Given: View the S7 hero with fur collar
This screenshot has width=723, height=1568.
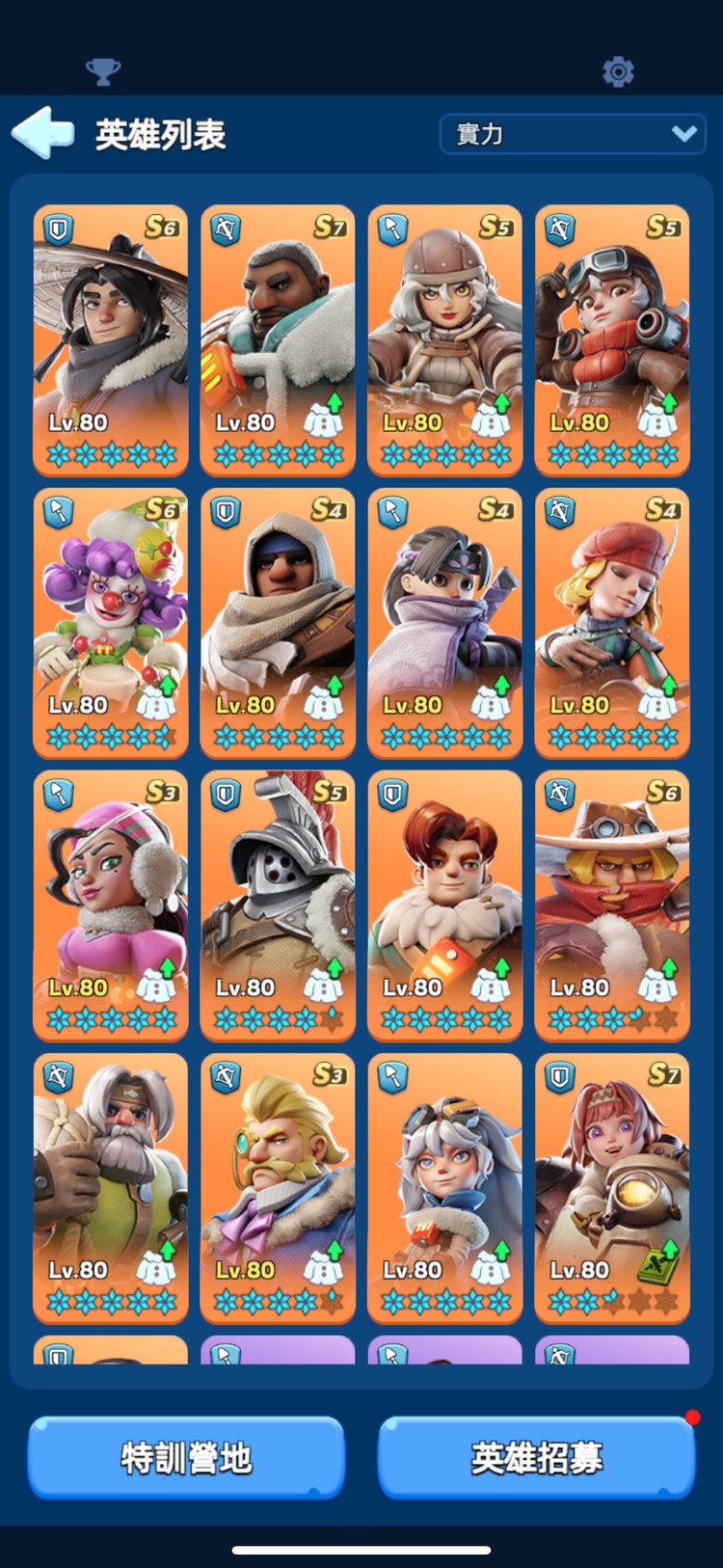Looking at the screenshot, I should click(278, 339).
